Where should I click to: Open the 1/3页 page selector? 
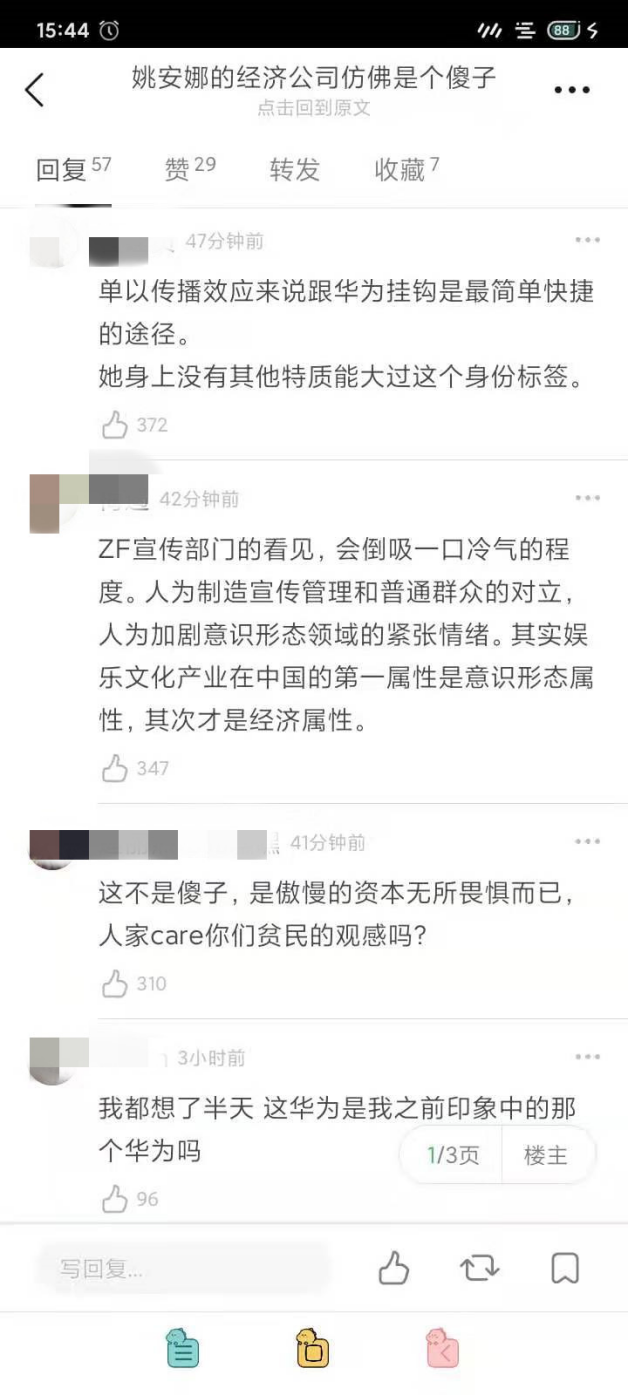click(x=453, y=1155)
